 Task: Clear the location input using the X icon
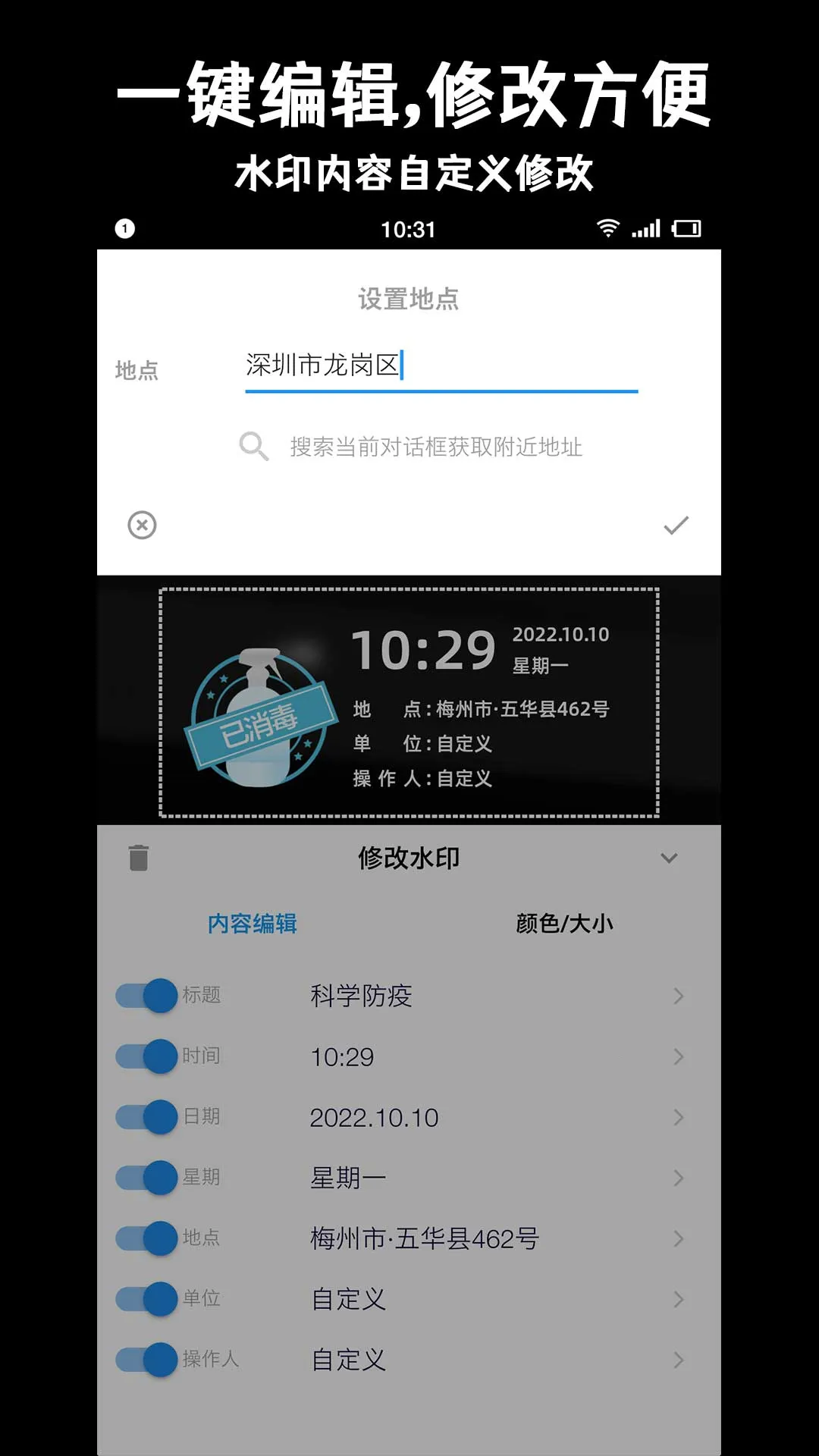[x=140, y=526]
